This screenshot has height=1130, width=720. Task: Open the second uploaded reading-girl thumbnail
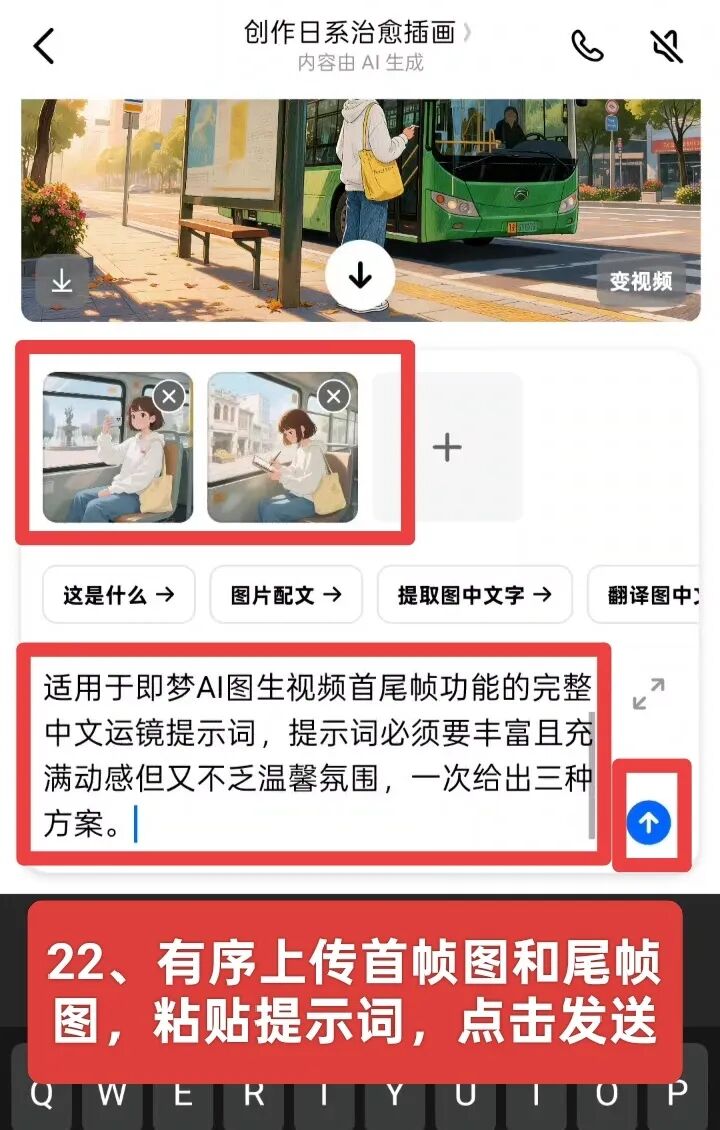point(275,460)
